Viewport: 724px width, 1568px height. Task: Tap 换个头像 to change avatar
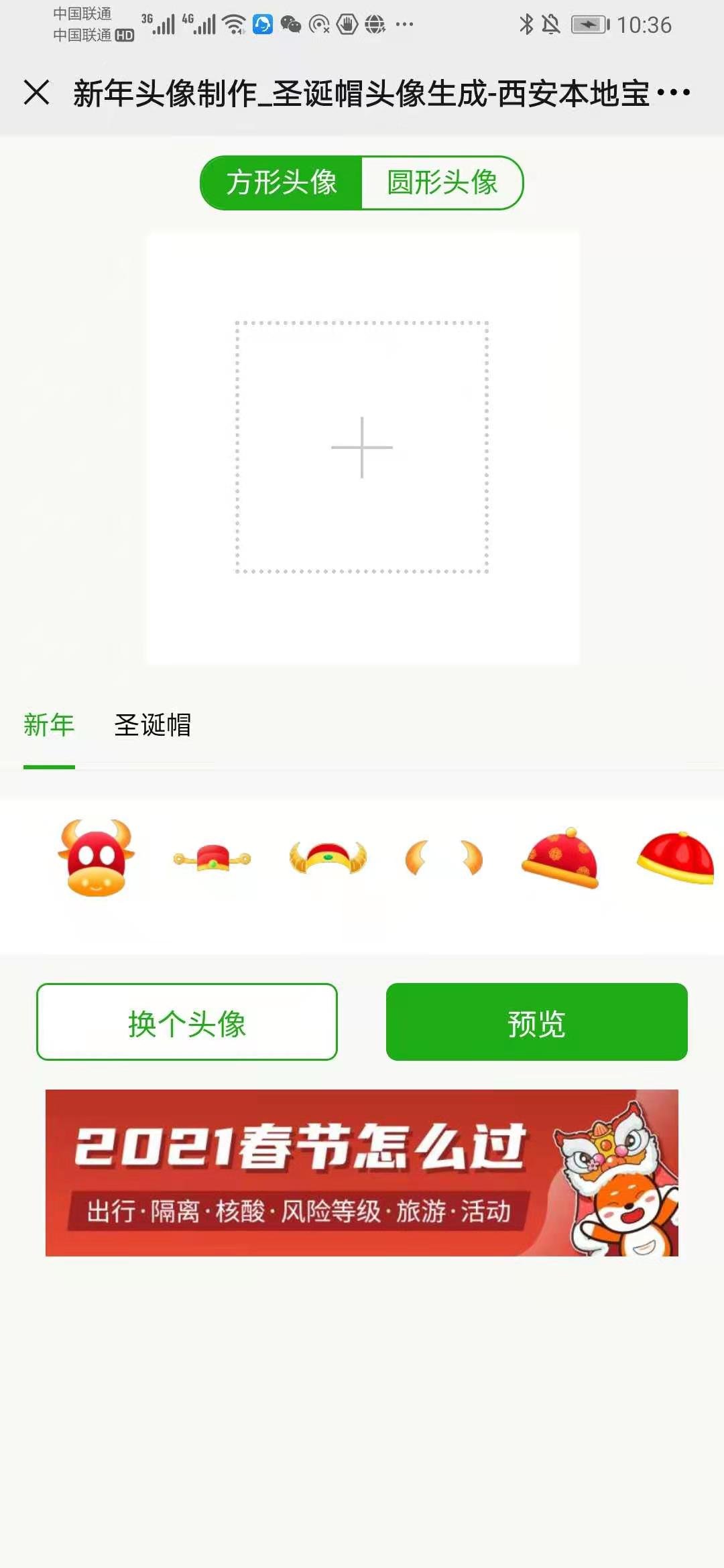click(x=187, y=1022)
